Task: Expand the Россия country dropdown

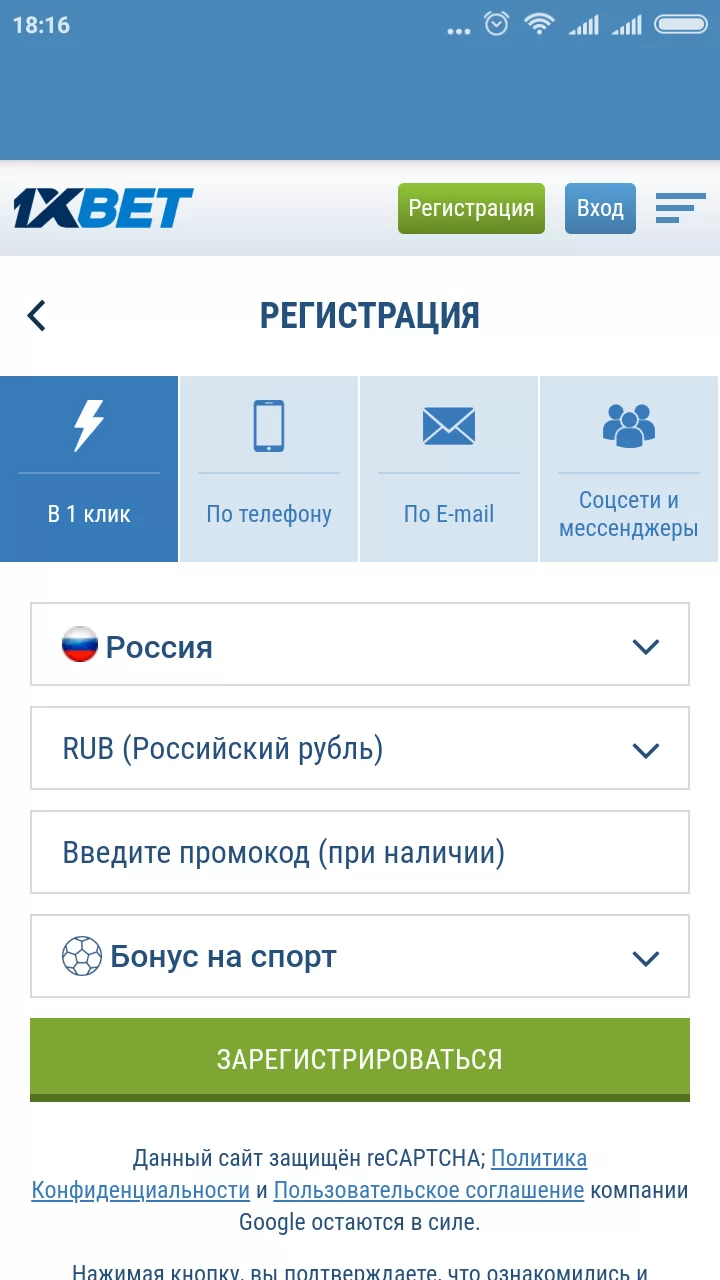Action: (x=360, y=644)
